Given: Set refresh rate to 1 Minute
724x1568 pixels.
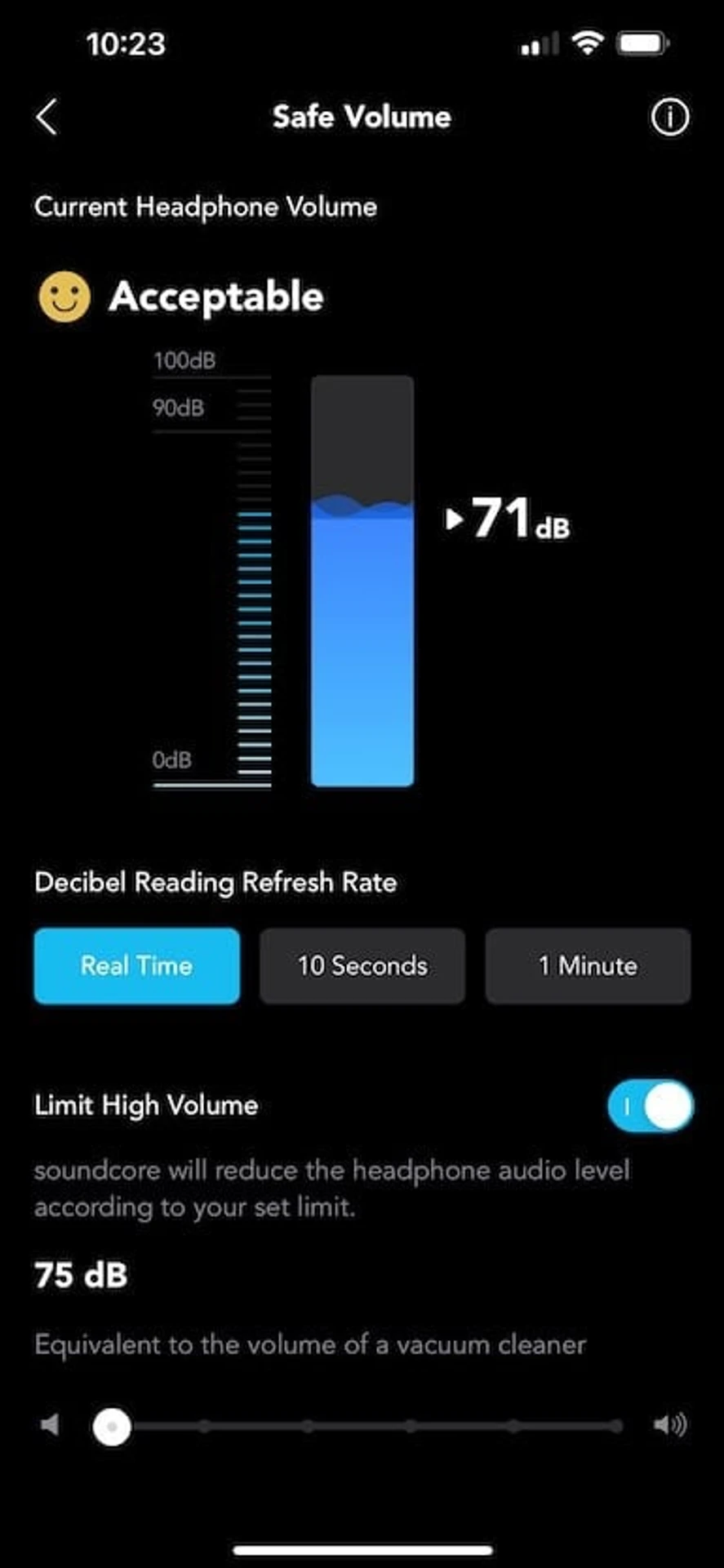Looking at the screenshot, I should click(588, 965).
